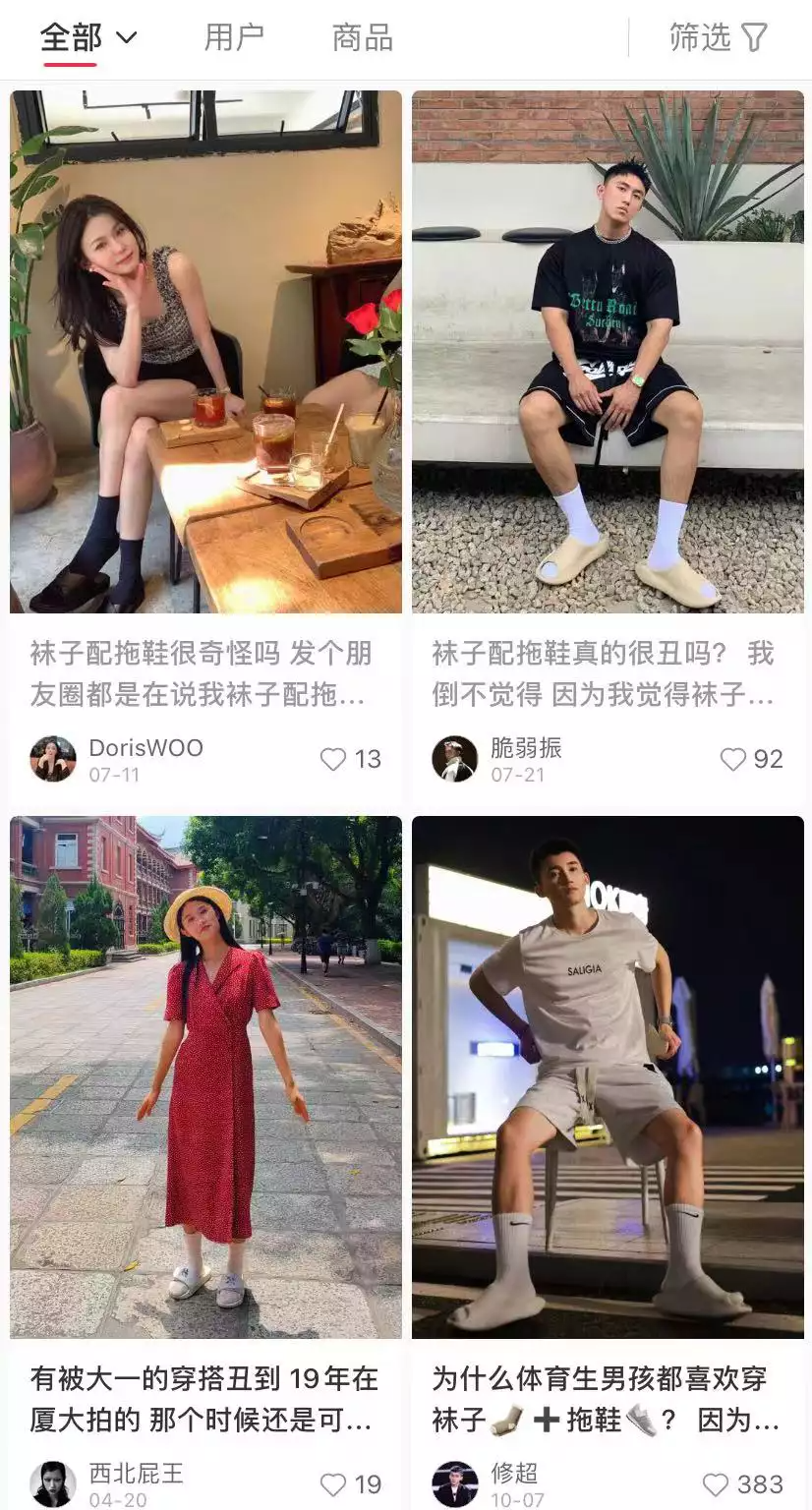
Task: Open 西北屁王's red dress post
Action: (206, 1076)
